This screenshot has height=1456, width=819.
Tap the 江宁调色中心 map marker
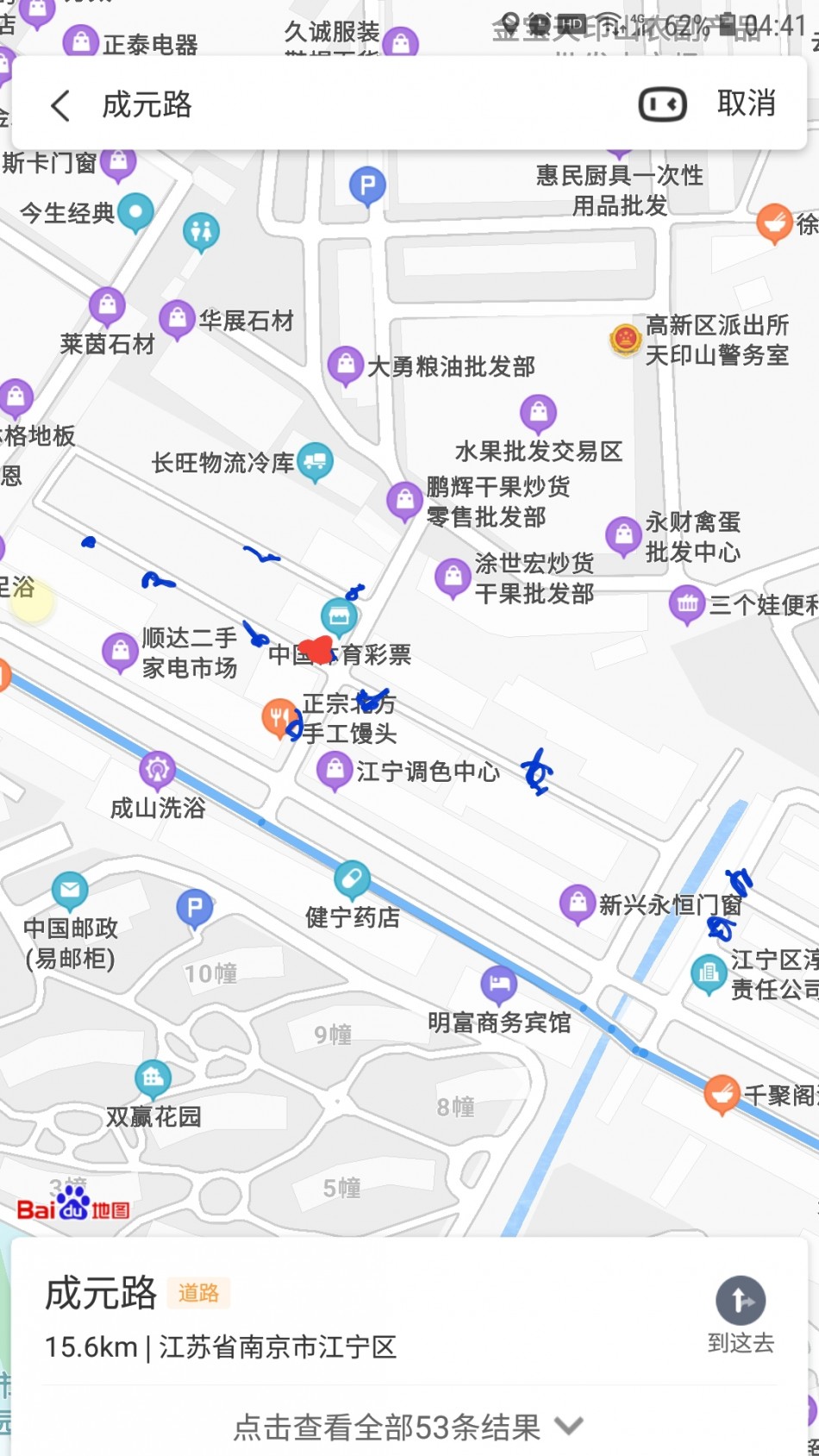(334, 769)
